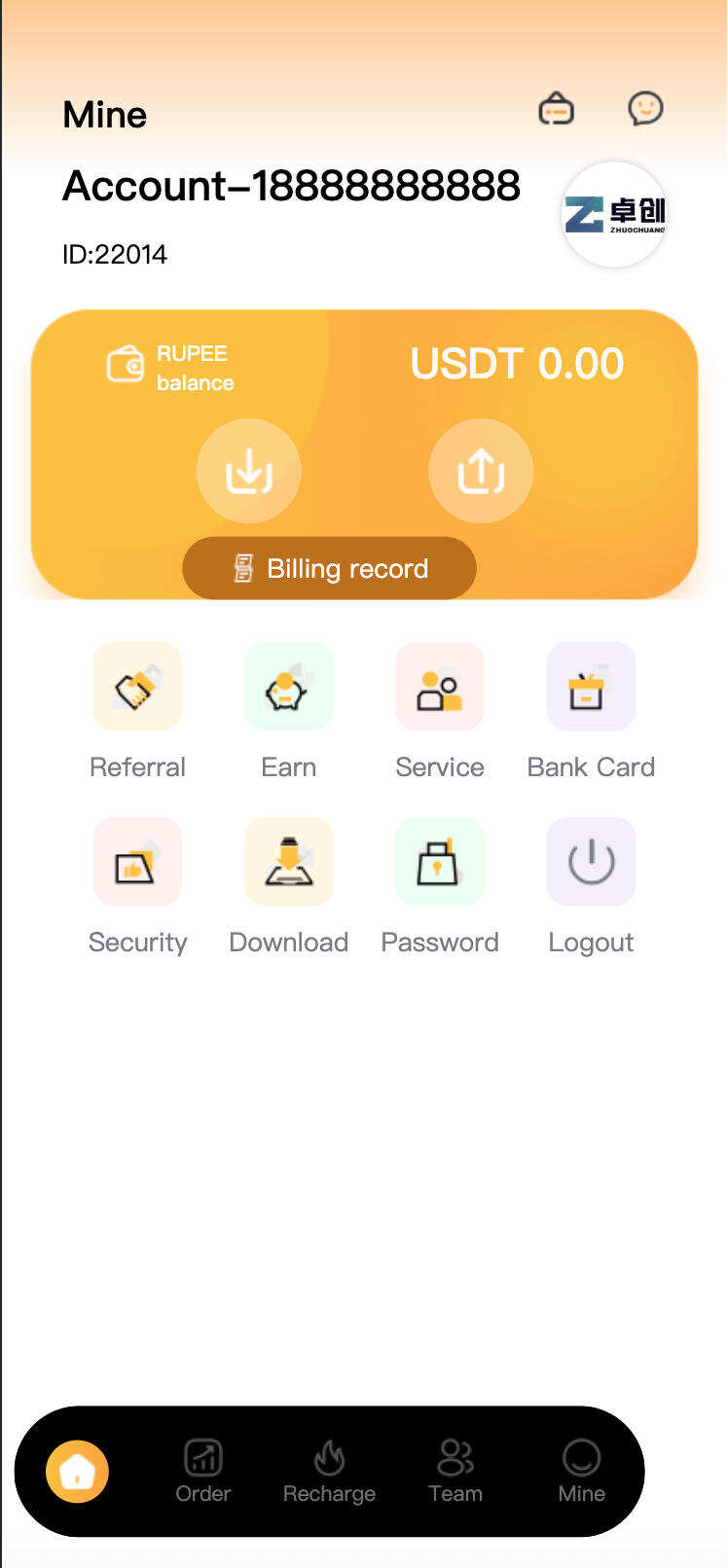Open the robot assistant icon
This screenshot has width=728, height=1568.
[556, 109]
